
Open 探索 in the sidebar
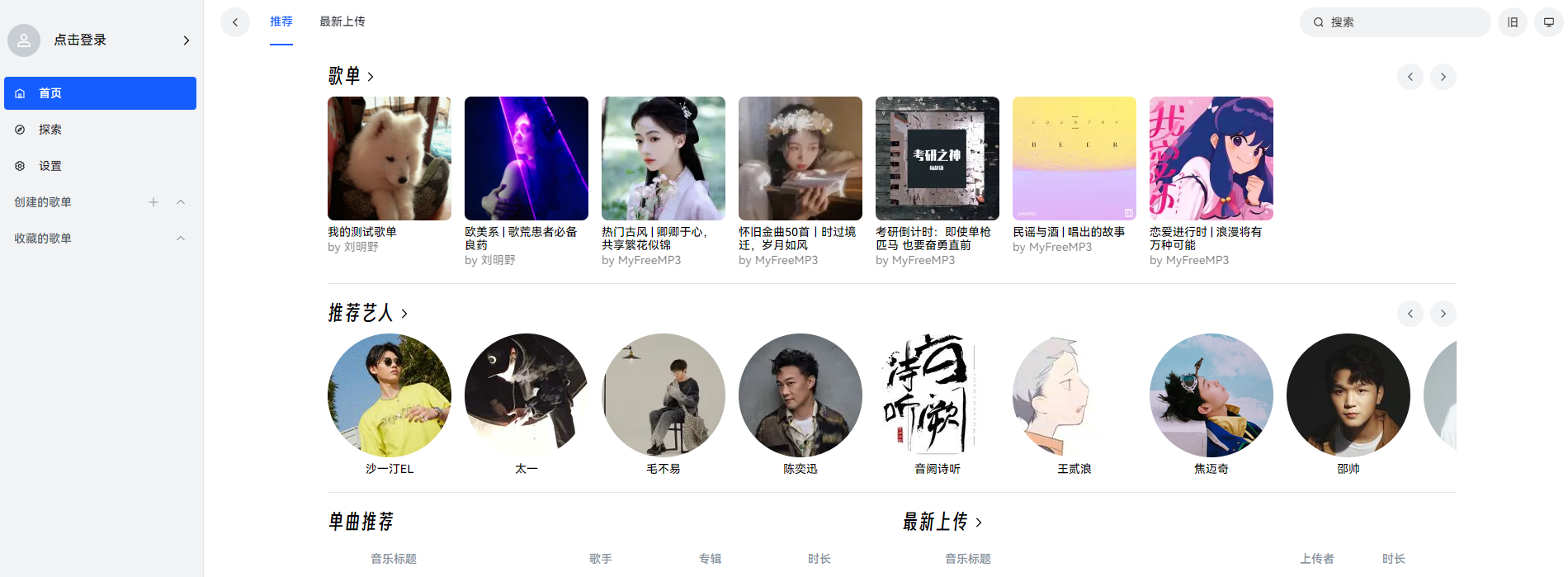(50, 130)
